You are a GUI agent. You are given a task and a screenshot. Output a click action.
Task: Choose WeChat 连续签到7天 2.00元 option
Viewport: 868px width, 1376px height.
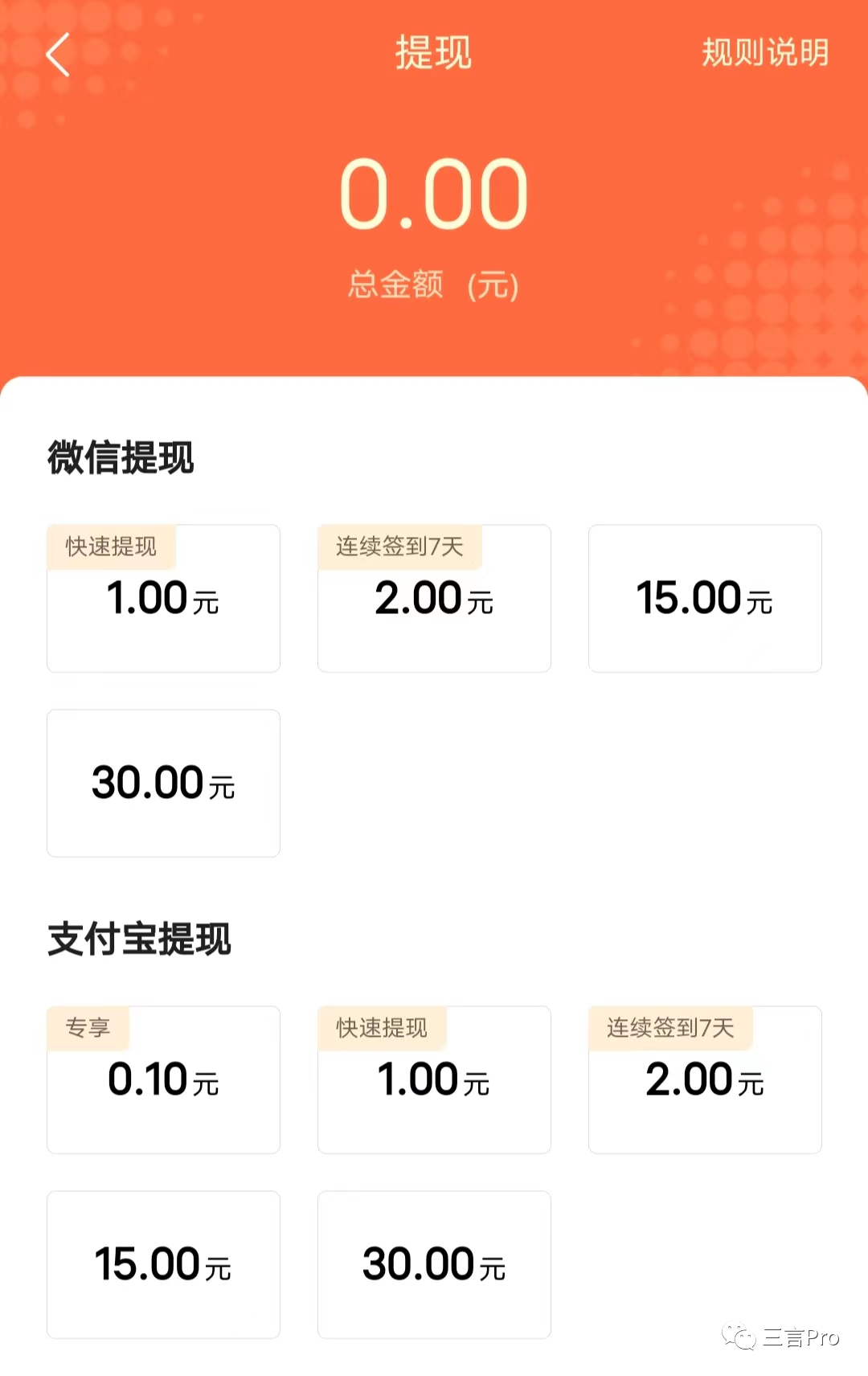[434, 599]
